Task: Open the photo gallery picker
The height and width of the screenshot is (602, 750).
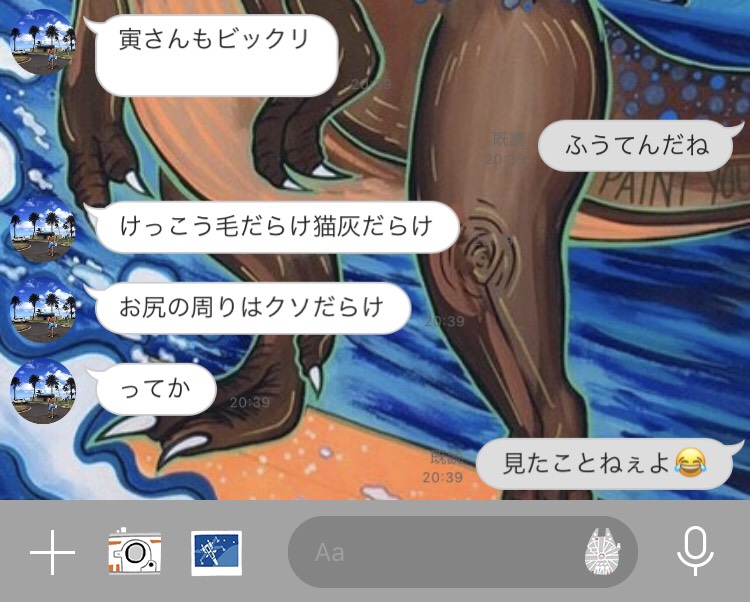Action: point(217,552)
